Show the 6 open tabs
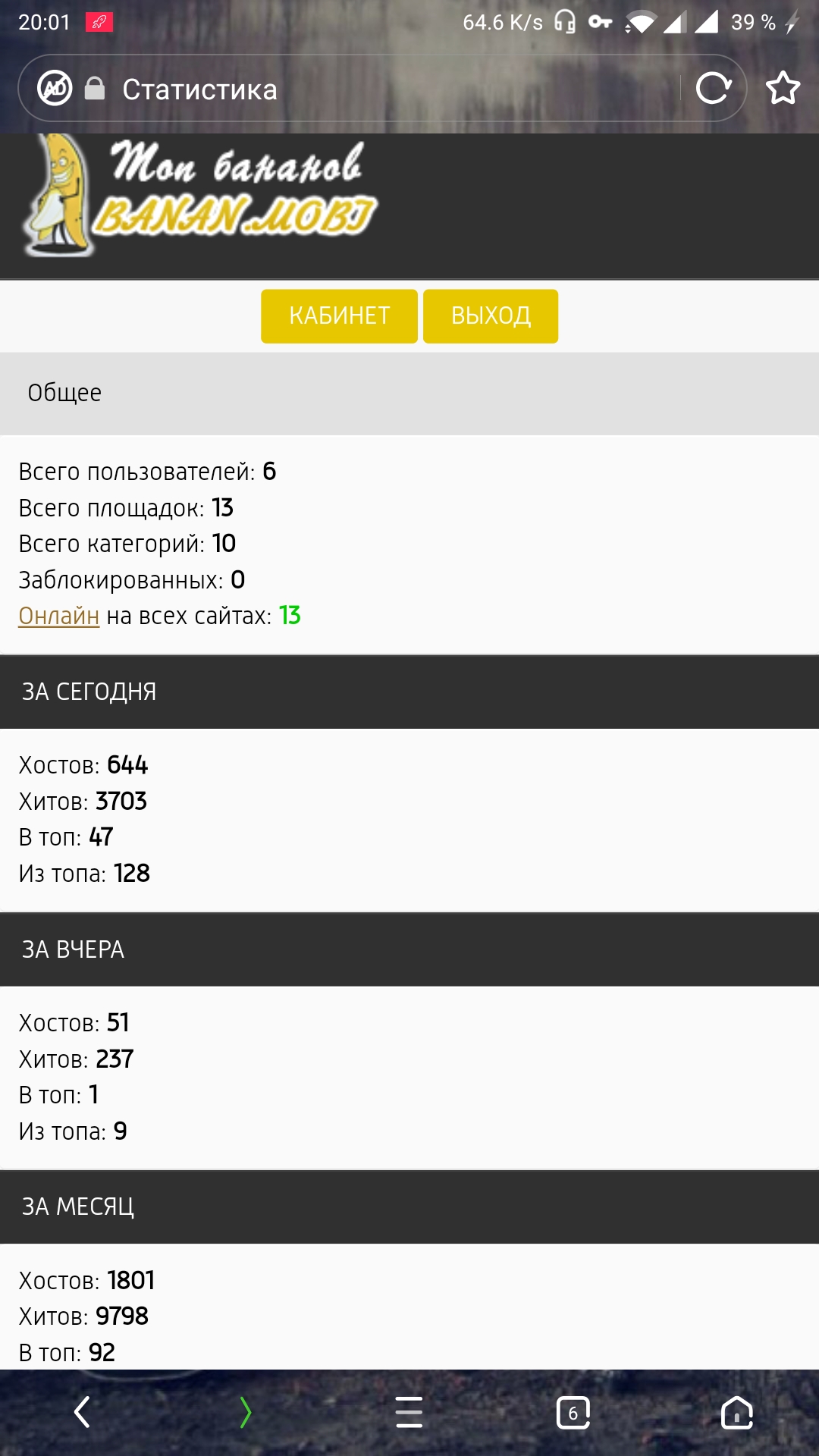The height and width of the screenshot is (1456, 819). pyautogui.click(x=573, y=1412)
